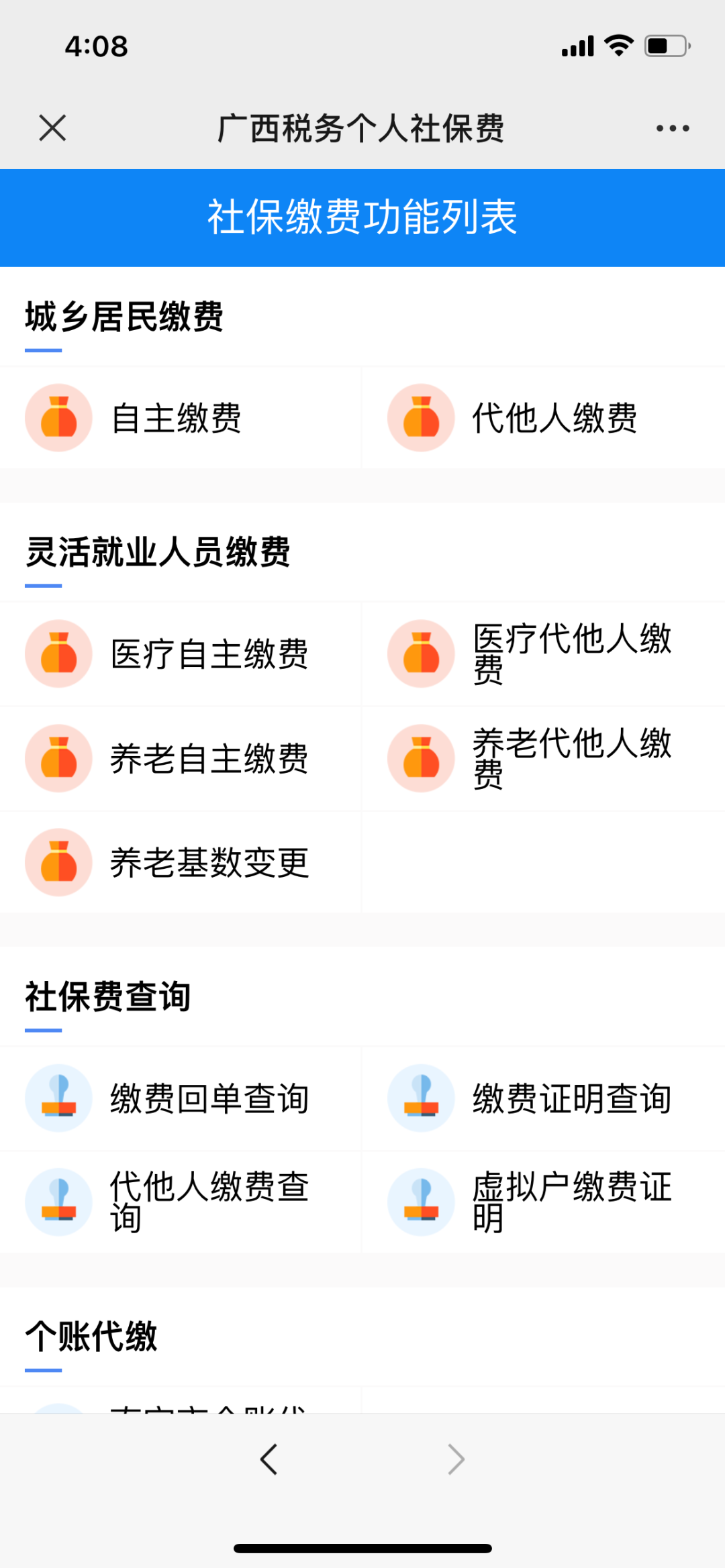This screenshot has height=1568, width=725.
Task: Open 养老自主缴费
Action: (x=181, y=758)
